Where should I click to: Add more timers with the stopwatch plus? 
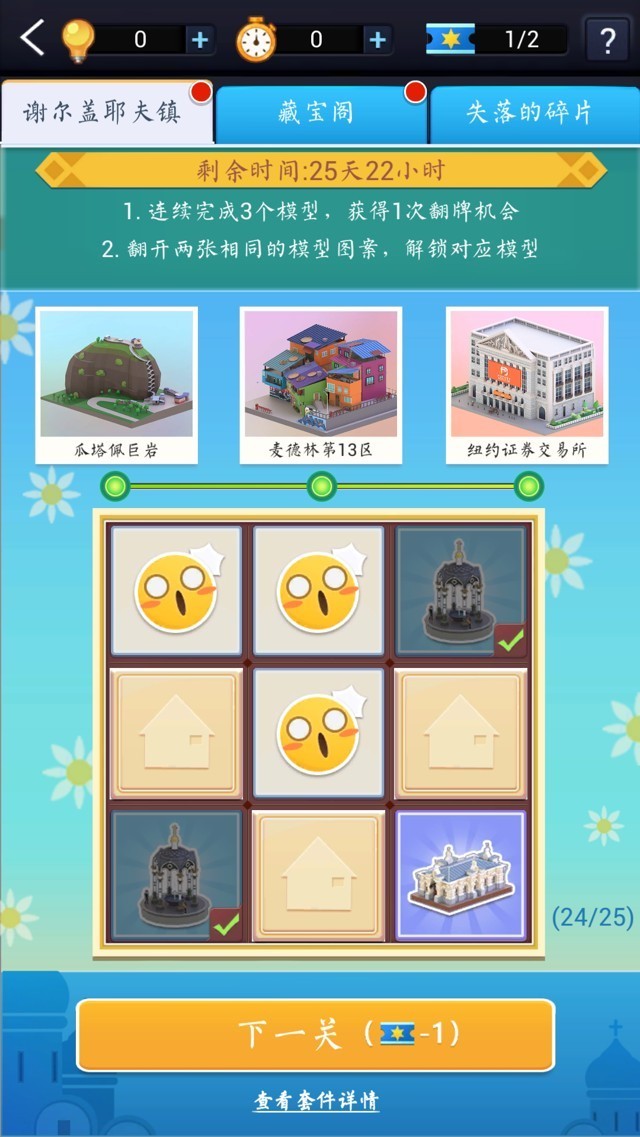tap(377, 40)
